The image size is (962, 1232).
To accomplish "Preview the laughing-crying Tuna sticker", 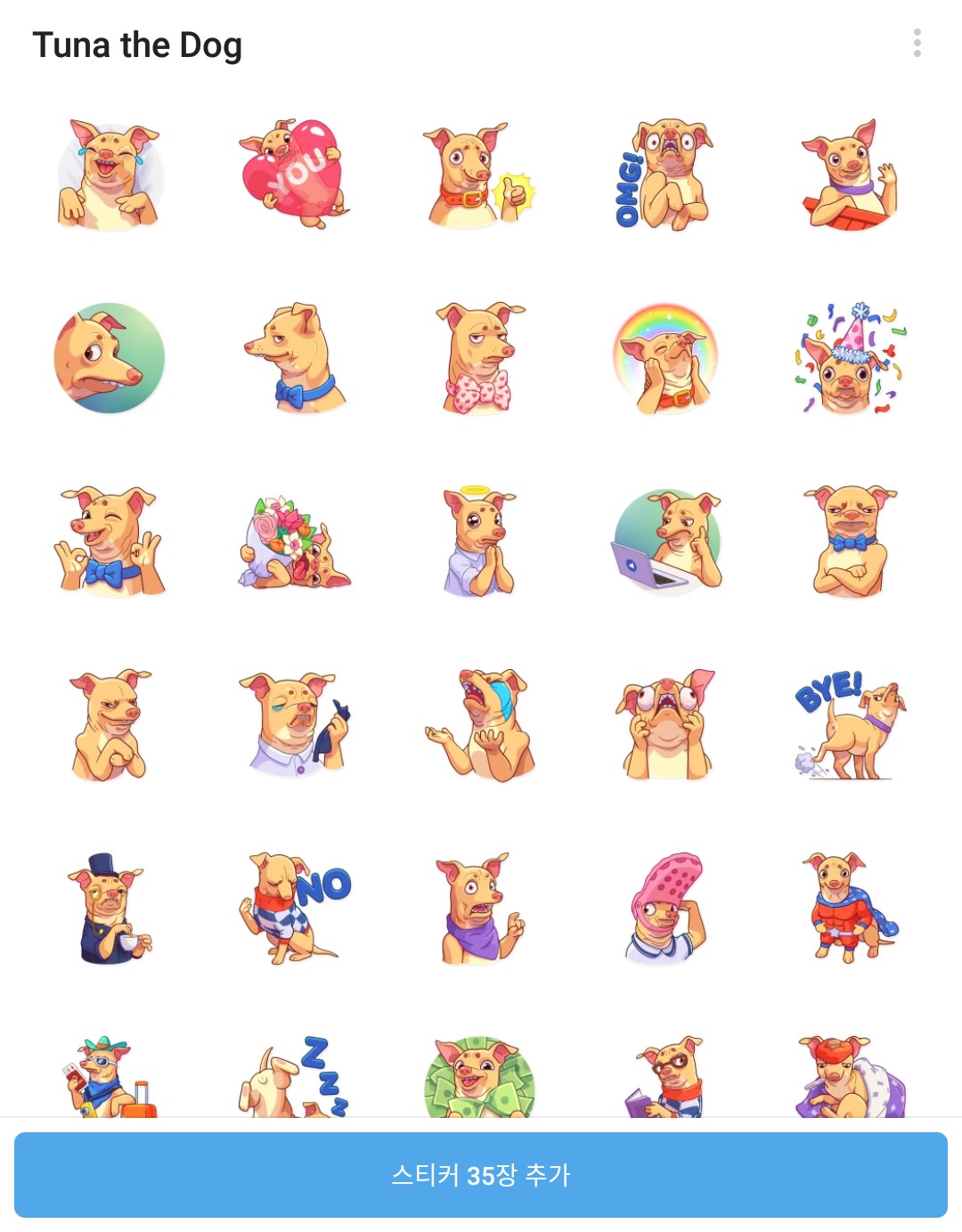I will 110,175.
